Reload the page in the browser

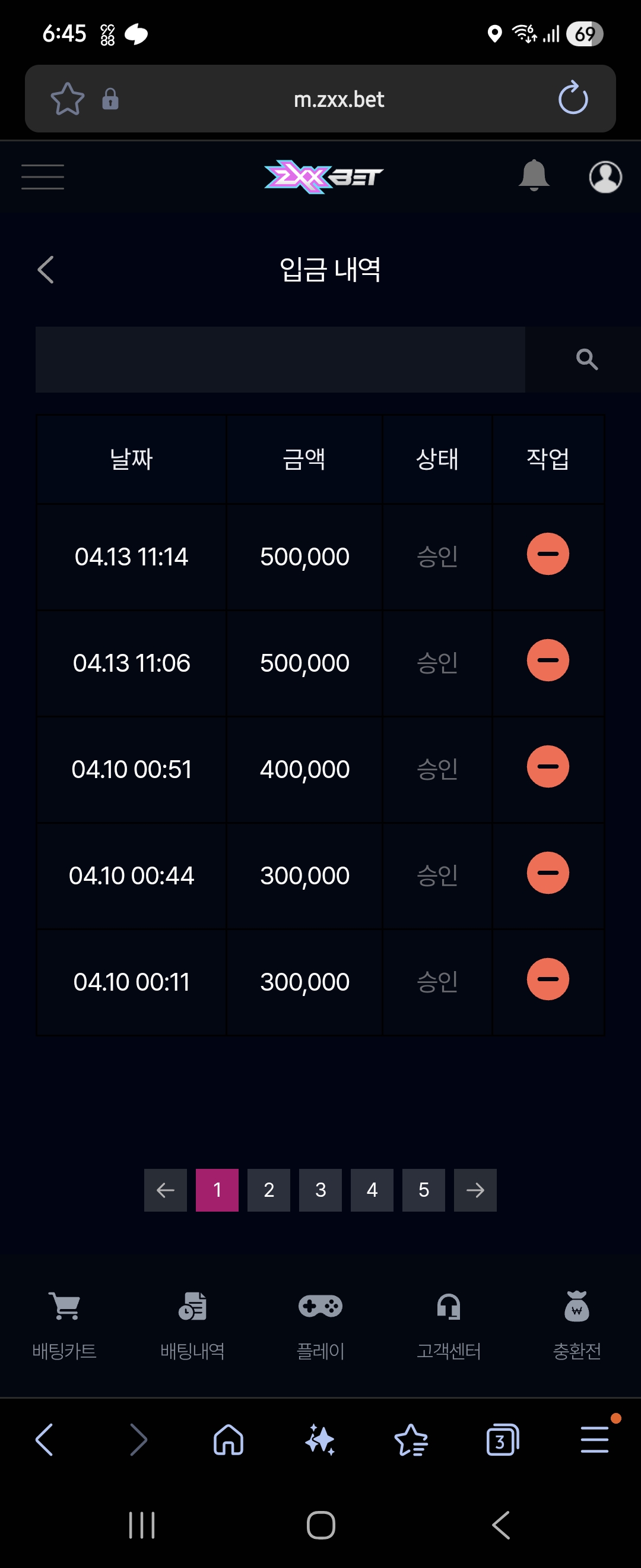tap(573, 99)
